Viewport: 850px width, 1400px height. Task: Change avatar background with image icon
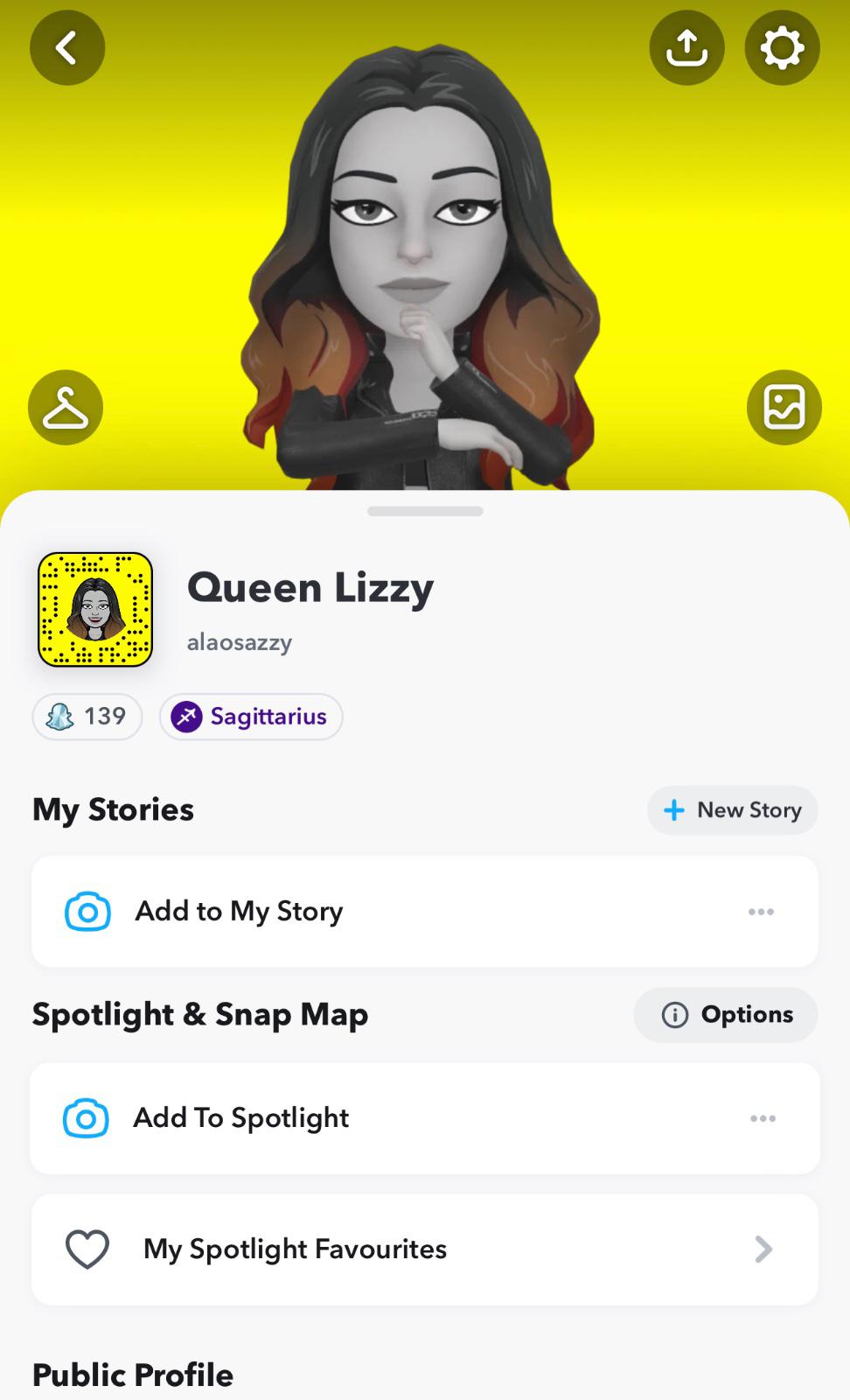[x=784, y=408]
